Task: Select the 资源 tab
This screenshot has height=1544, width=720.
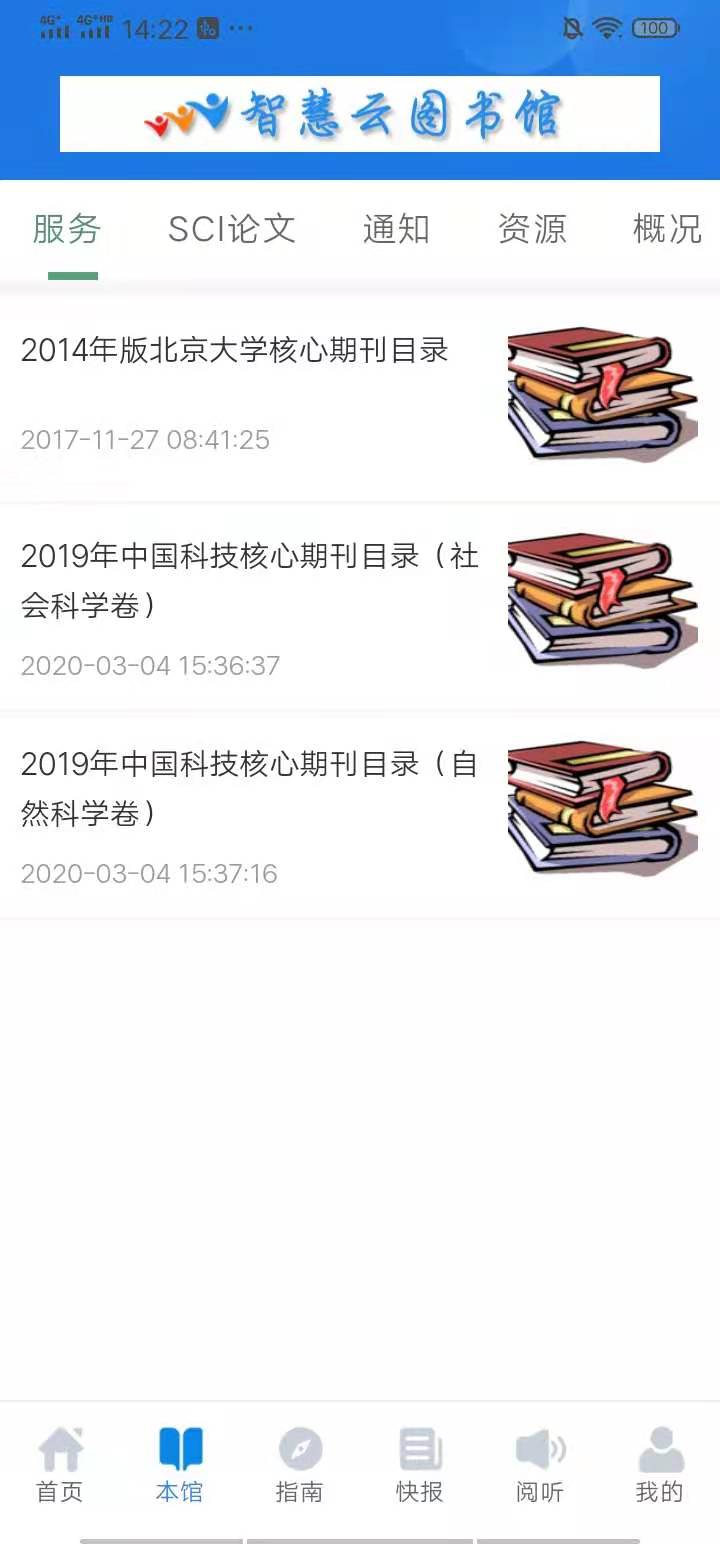Action: [x=532, y=229]
